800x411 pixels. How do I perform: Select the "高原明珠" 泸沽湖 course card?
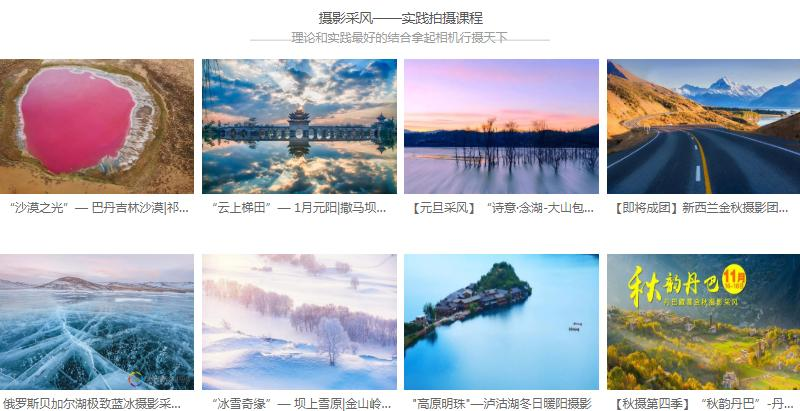pos(501,321)
